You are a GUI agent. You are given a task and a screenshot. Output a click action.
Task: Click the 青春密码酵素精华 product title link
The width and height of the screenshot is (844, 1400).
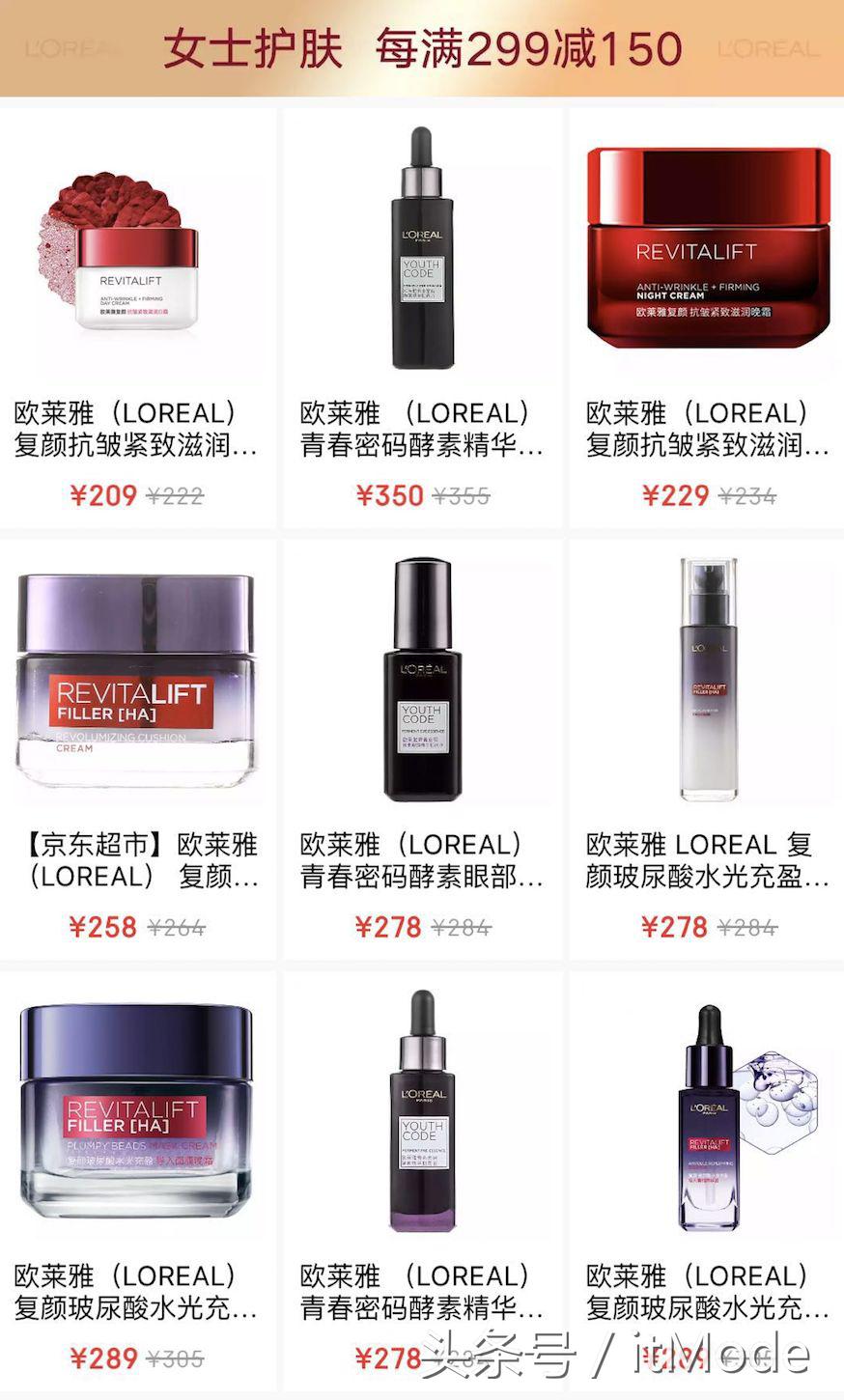[x=422, y=430]
